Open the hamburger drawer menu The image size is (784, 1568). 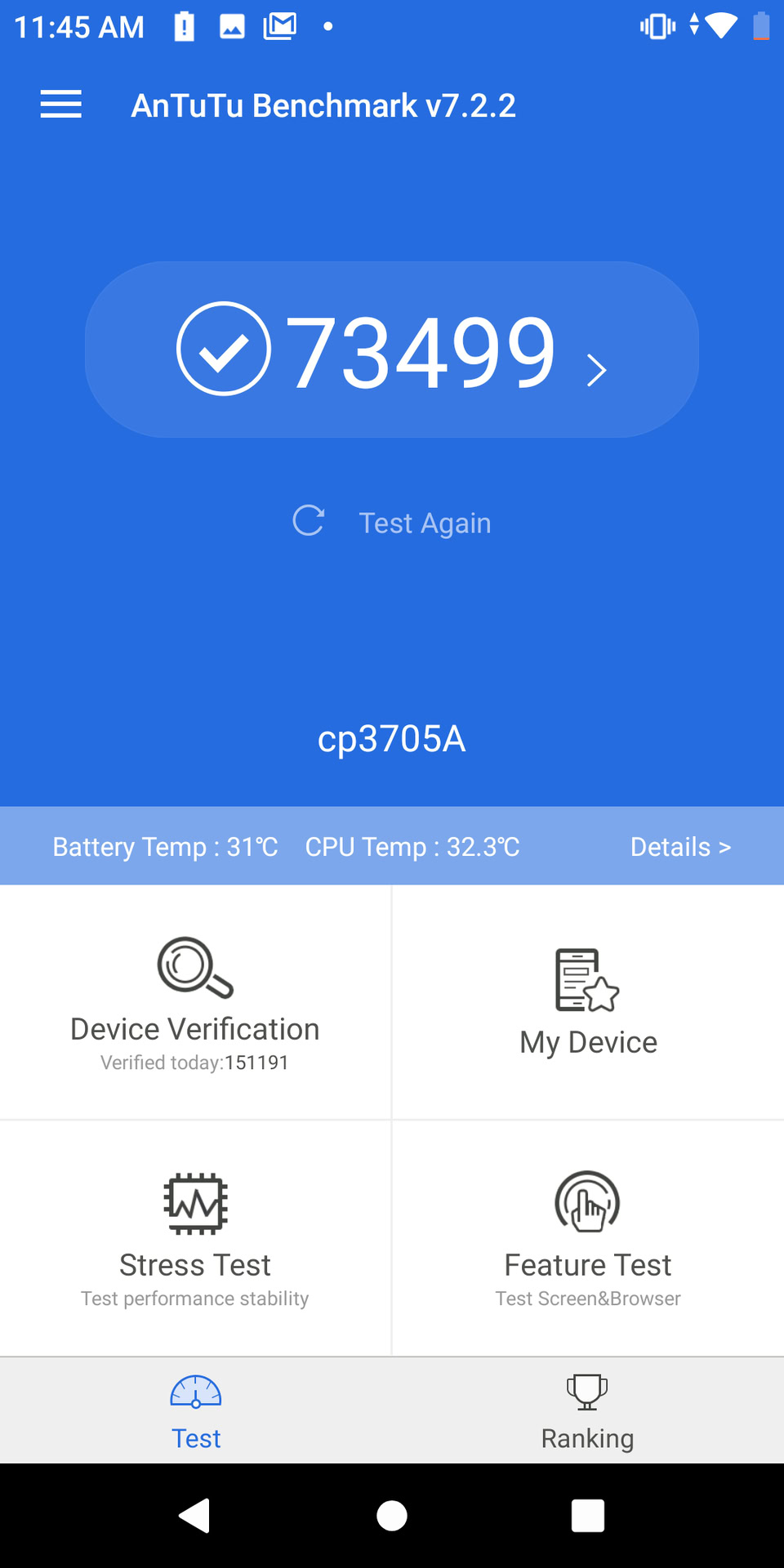pyautogui.click(x=61, y=105)
